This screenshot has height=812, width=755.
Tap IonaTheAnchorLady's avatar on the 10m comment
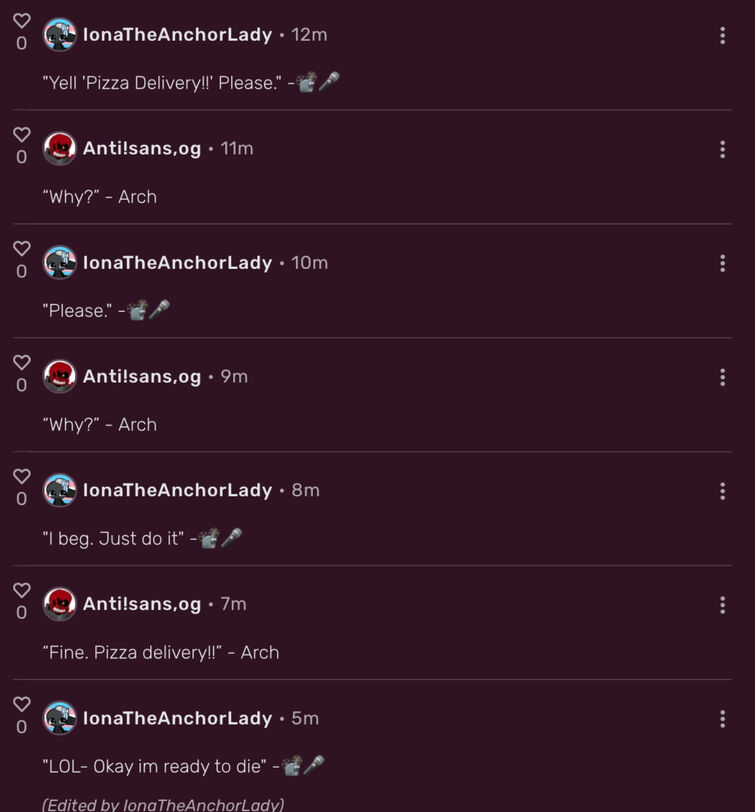(60, 263)
